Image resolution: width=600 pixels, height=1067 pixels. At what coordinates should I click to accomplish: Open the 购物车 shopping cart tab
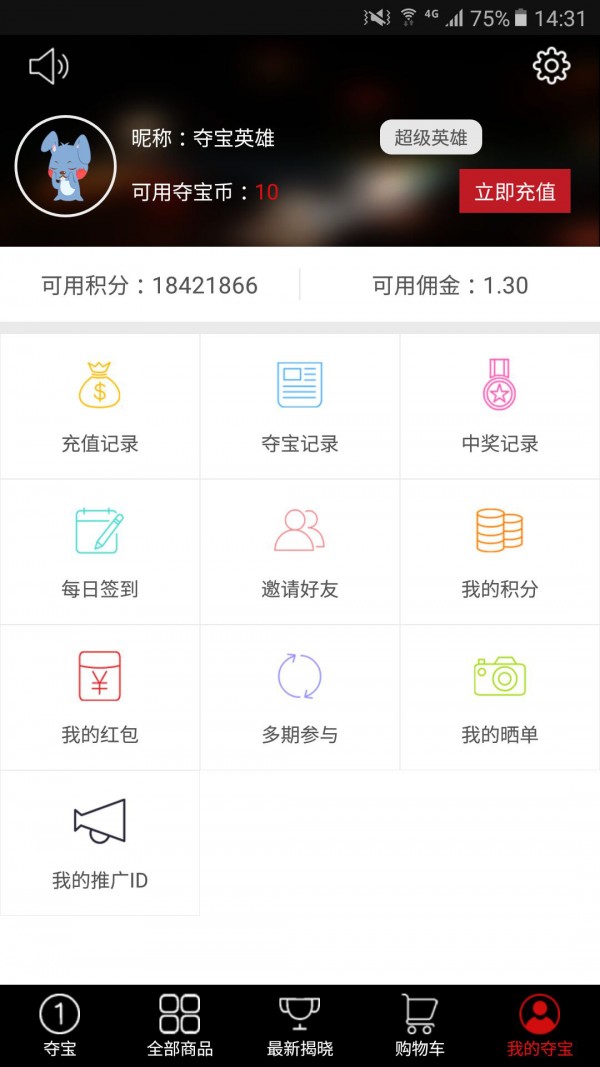click(x=420, y=1026)
